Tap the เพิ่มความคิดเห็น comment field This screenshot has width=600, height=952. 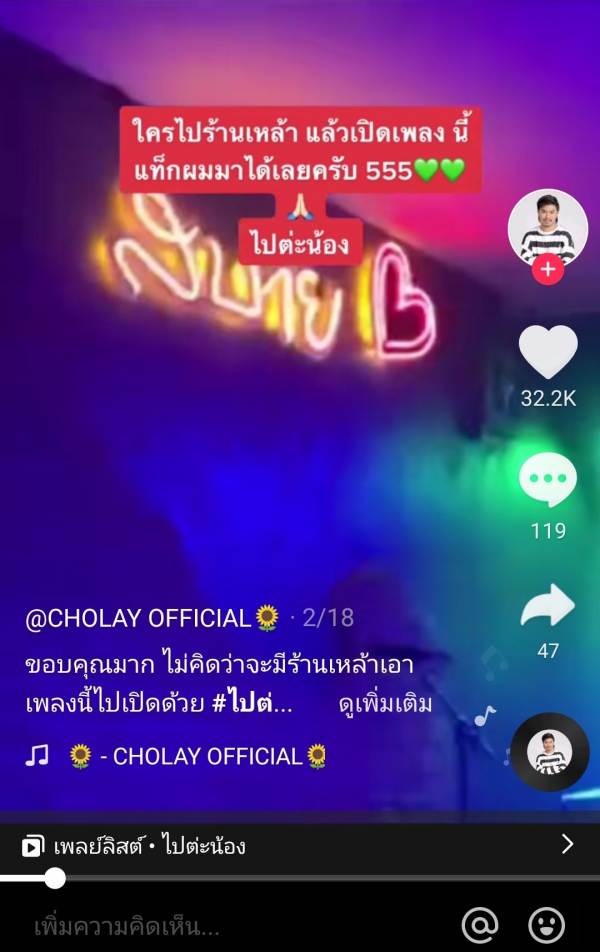click(x=200, y=926)
